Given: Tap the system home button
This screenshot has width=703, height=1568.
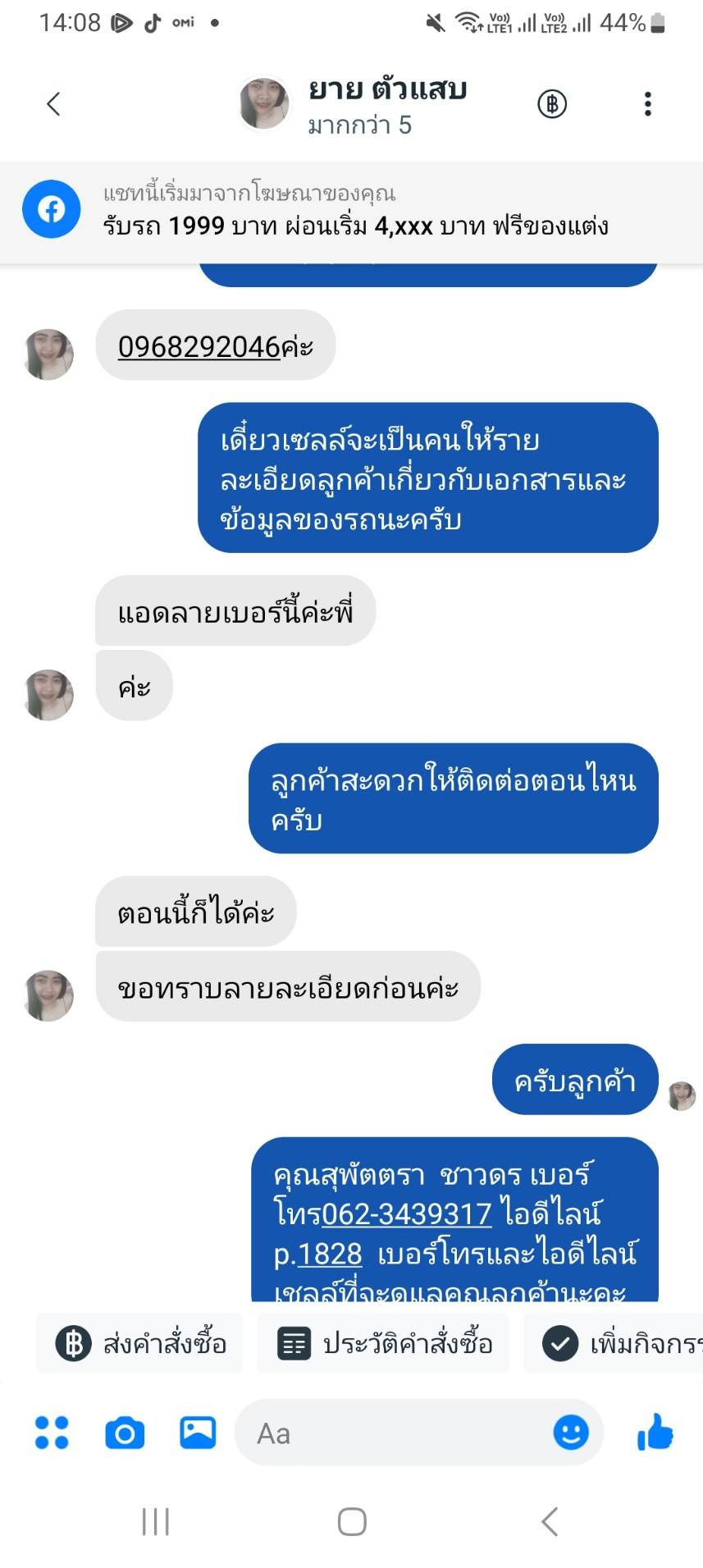Looking at the screenshot, I should pos(352,1521).
